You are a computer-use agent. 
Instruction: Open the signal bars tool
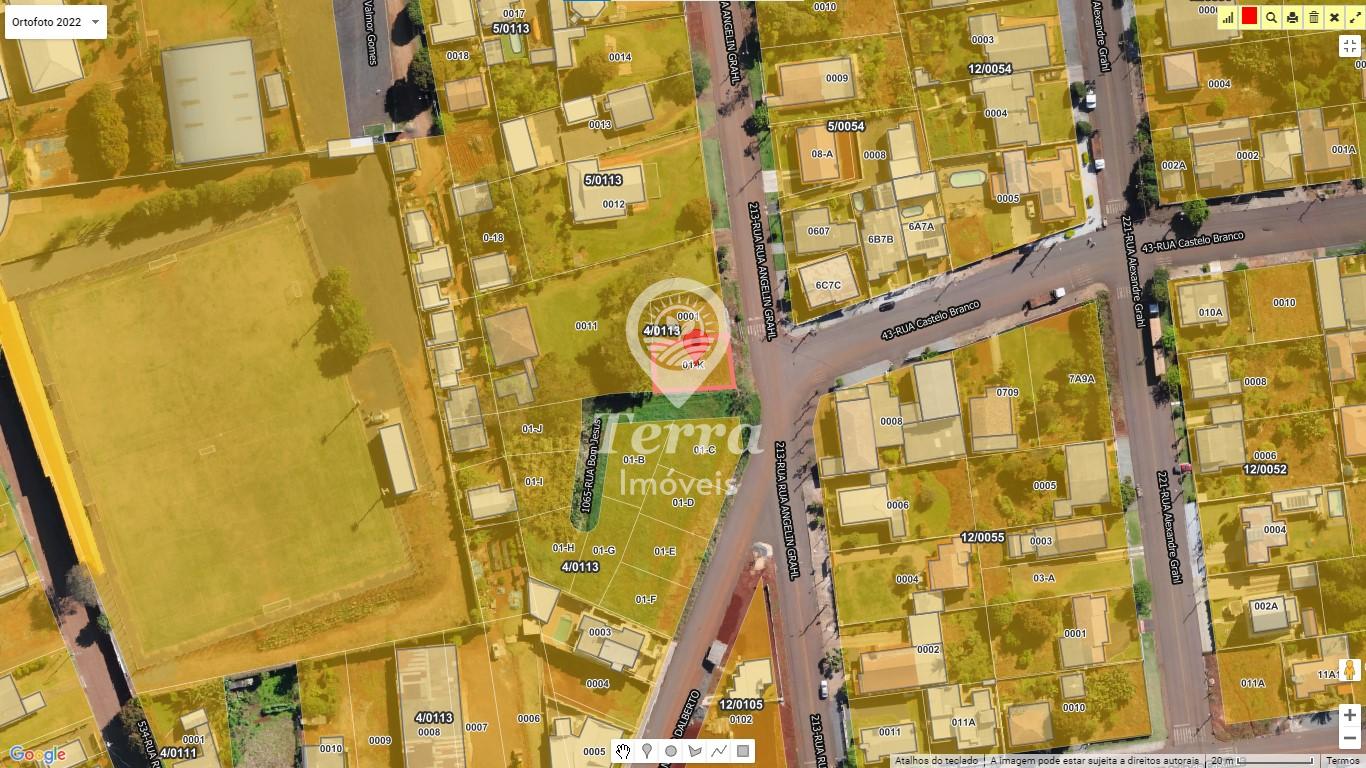[x=1227, y=17]
